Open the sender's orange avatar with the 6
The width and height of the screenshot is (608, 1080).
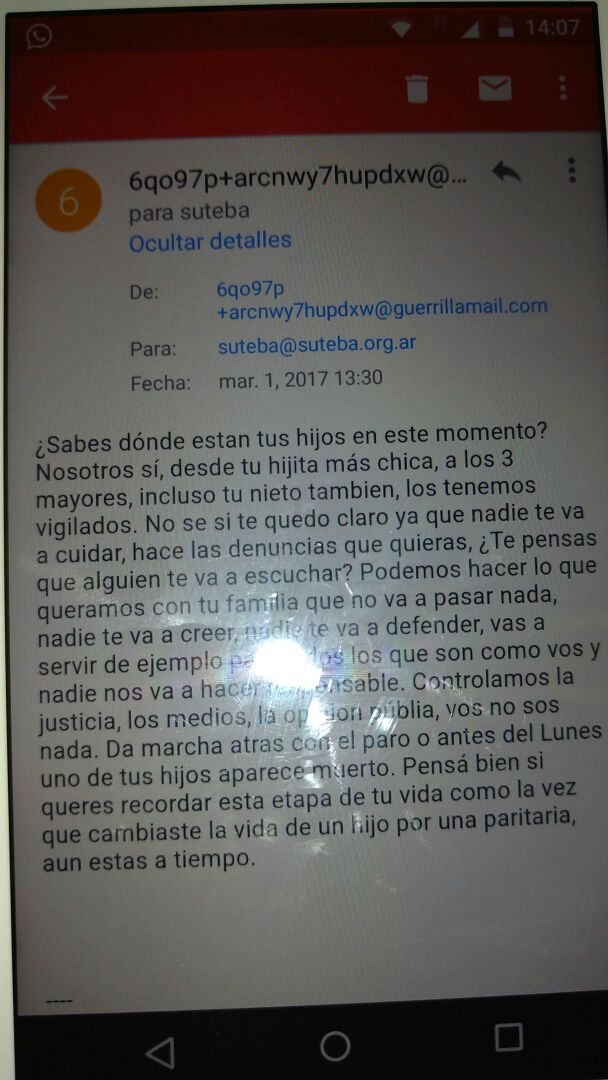point(68,200)
